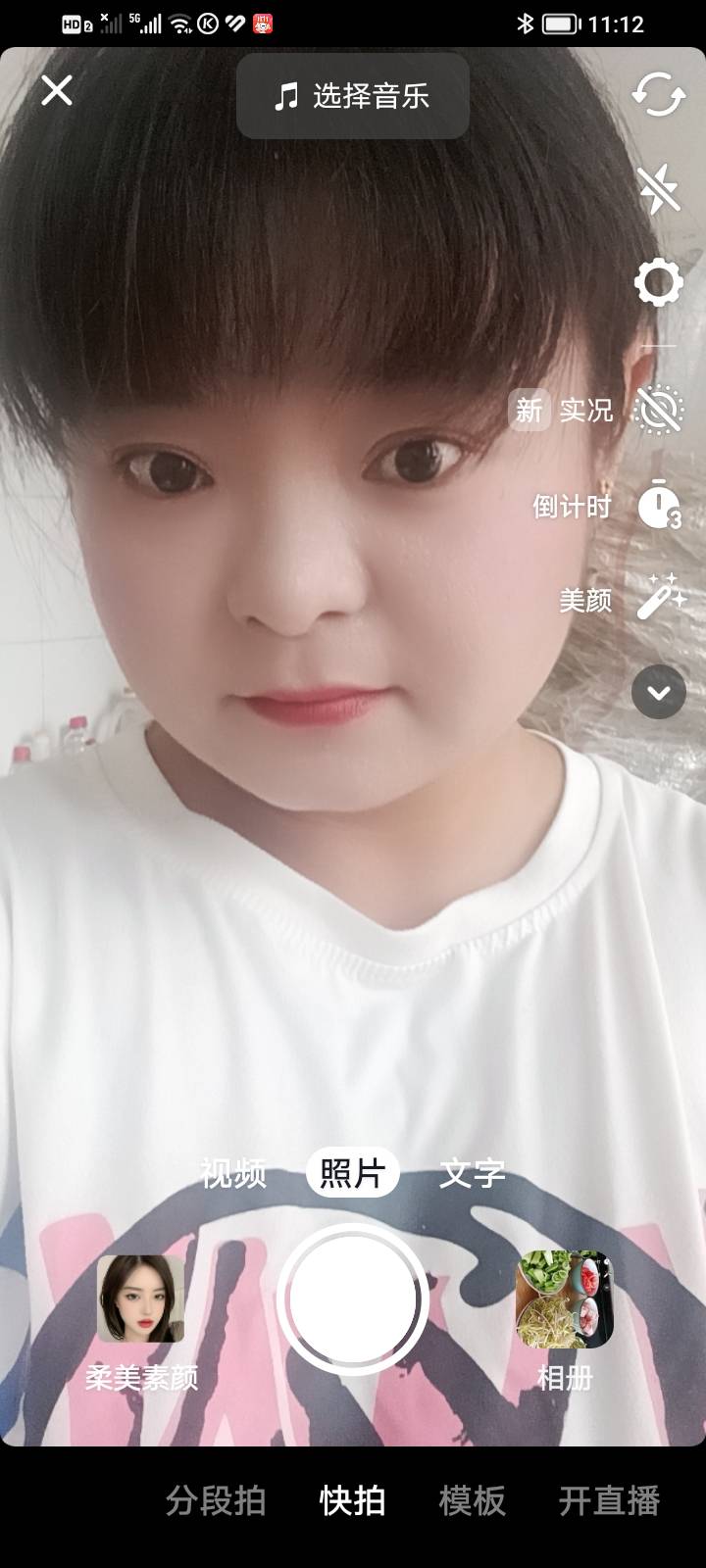Close the camera screen
The height and width of the screenshot is (1568, 706).
pyautogui.click(x=57, y=91)
